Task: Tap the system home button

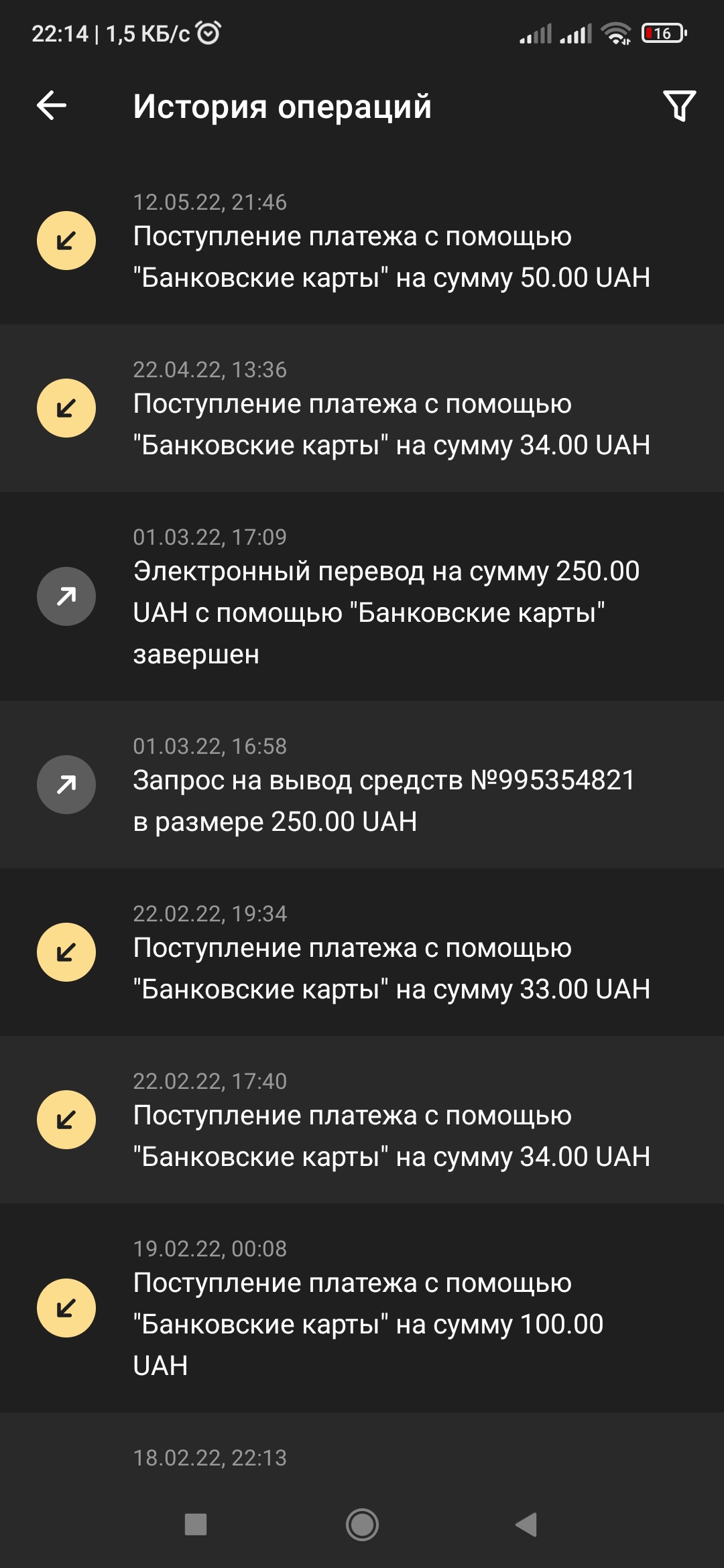Action: pyautogui.click(x=362, y=1524)
